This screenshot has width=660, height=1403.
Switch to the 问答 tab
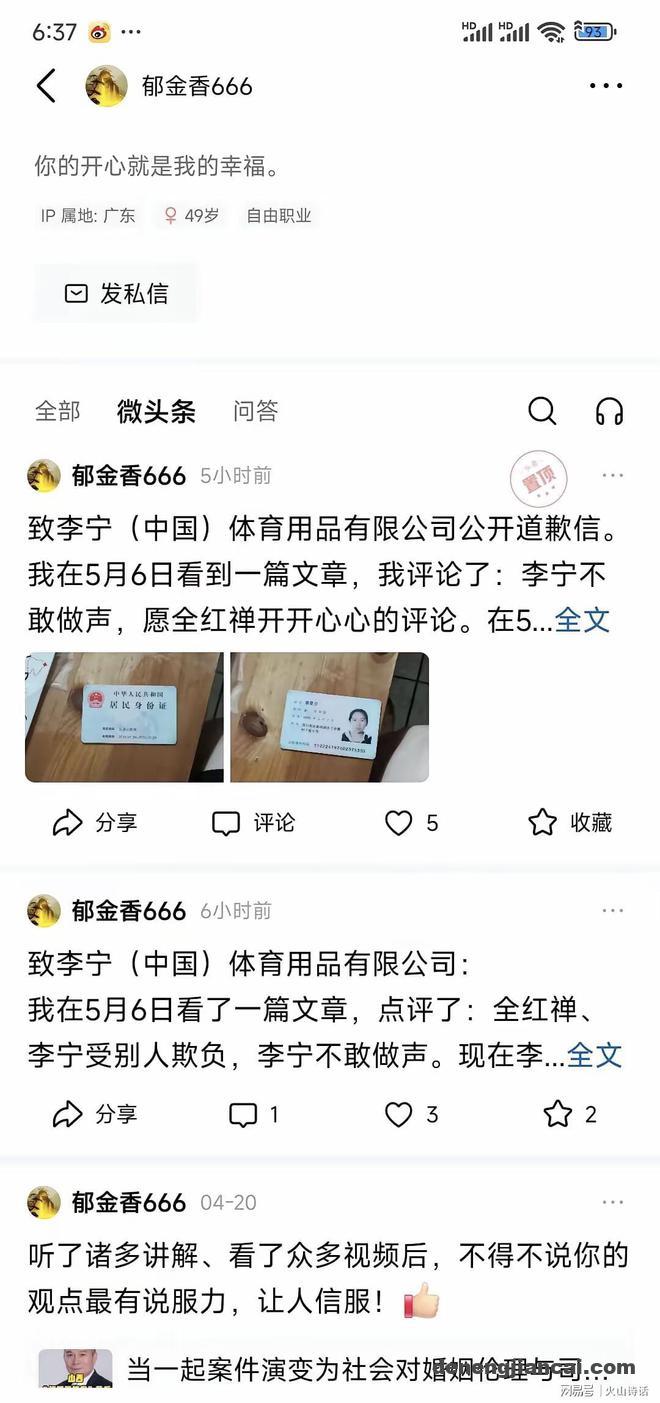tap(255, 411)
